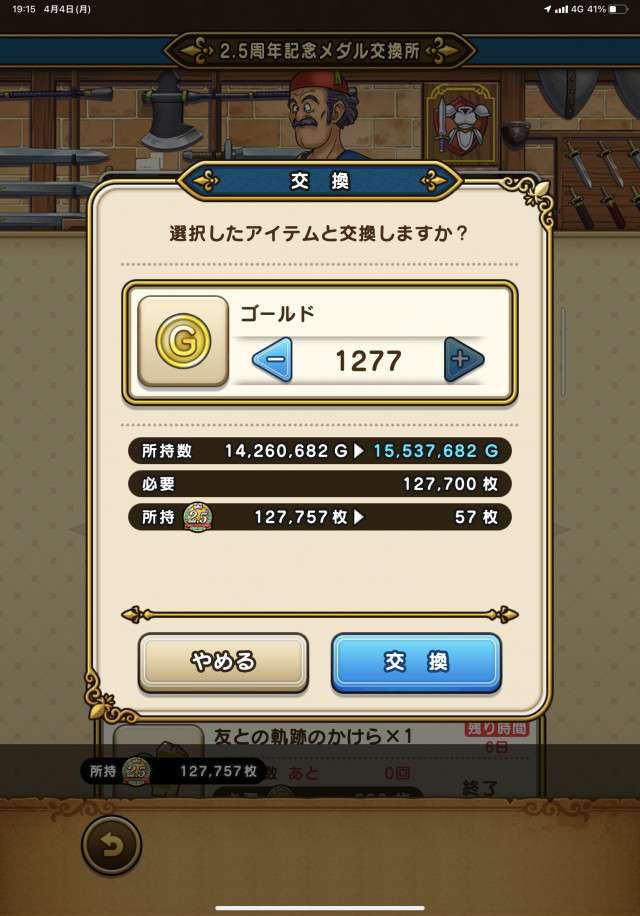Increase gold quantity with the plus arrow
The height and width of the screenshot is (916, 640).
click(463, 360)
